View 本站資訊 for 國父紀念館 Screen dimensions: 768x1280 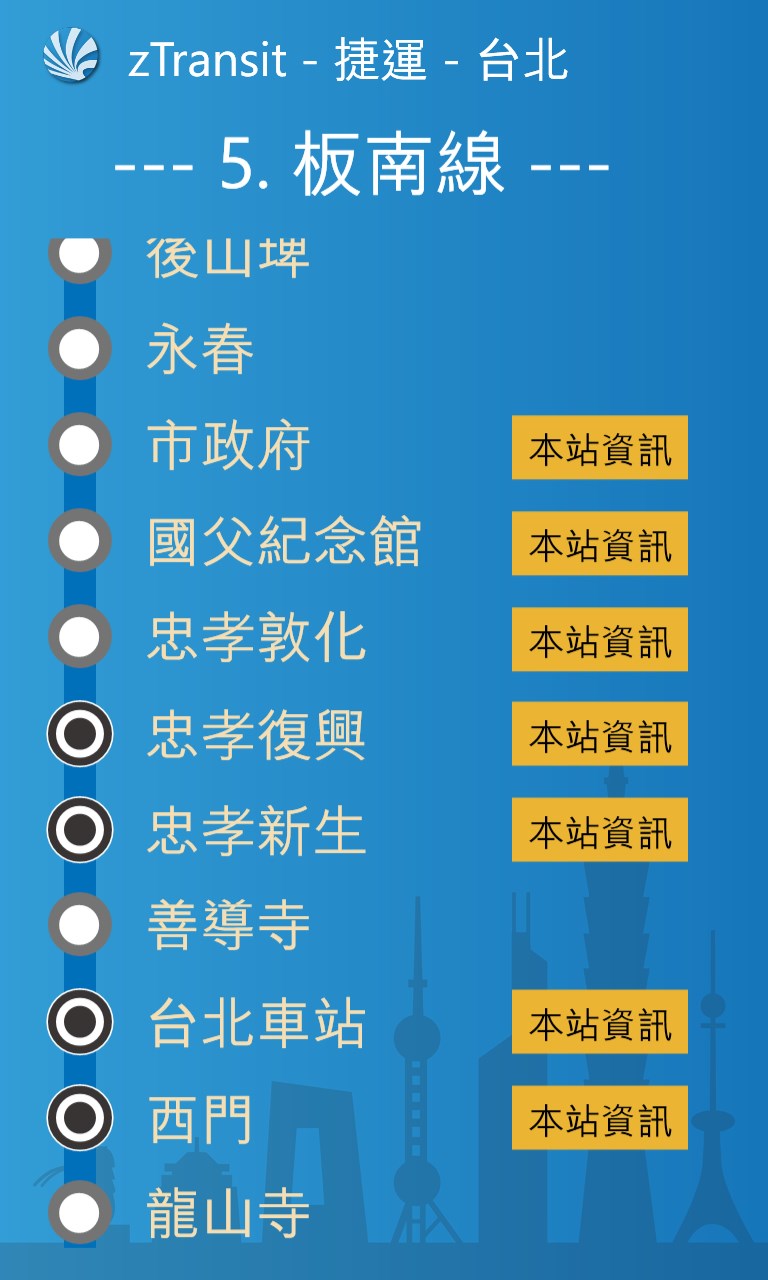coord(599,543)
